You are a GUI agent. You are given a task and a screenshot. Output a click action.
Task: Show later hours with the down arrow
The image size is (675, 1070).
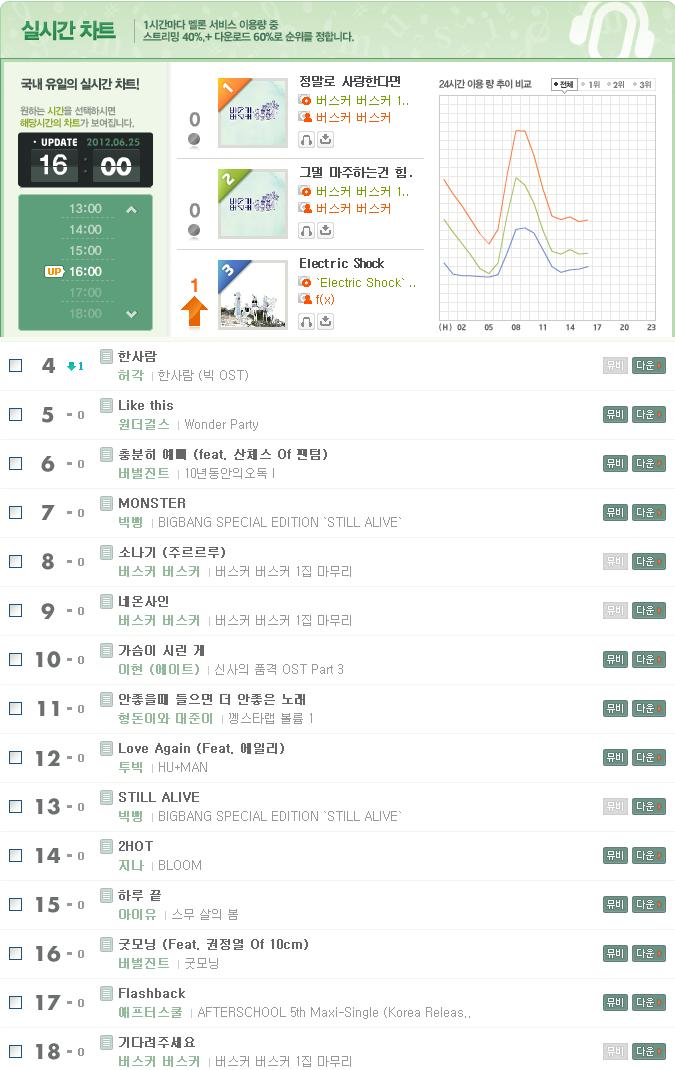132,314
